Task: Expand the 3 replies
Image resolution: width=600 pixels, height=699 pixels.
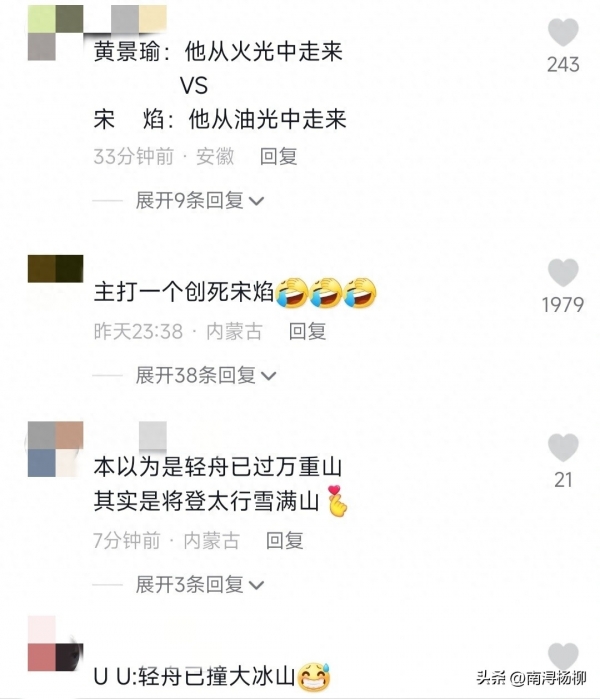Action: [199, 584]
